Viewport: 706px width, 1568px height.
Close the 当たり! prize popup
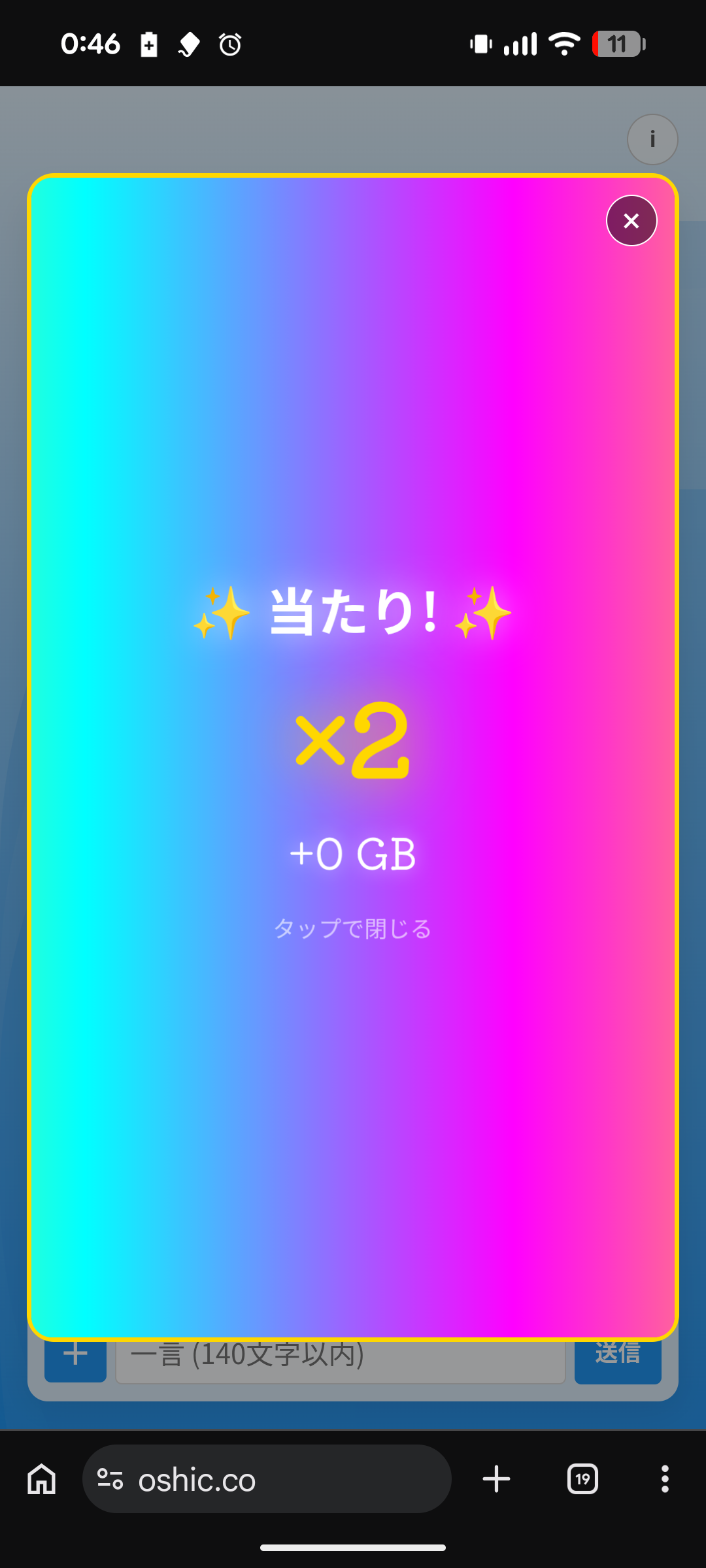[x=631, y=221]
